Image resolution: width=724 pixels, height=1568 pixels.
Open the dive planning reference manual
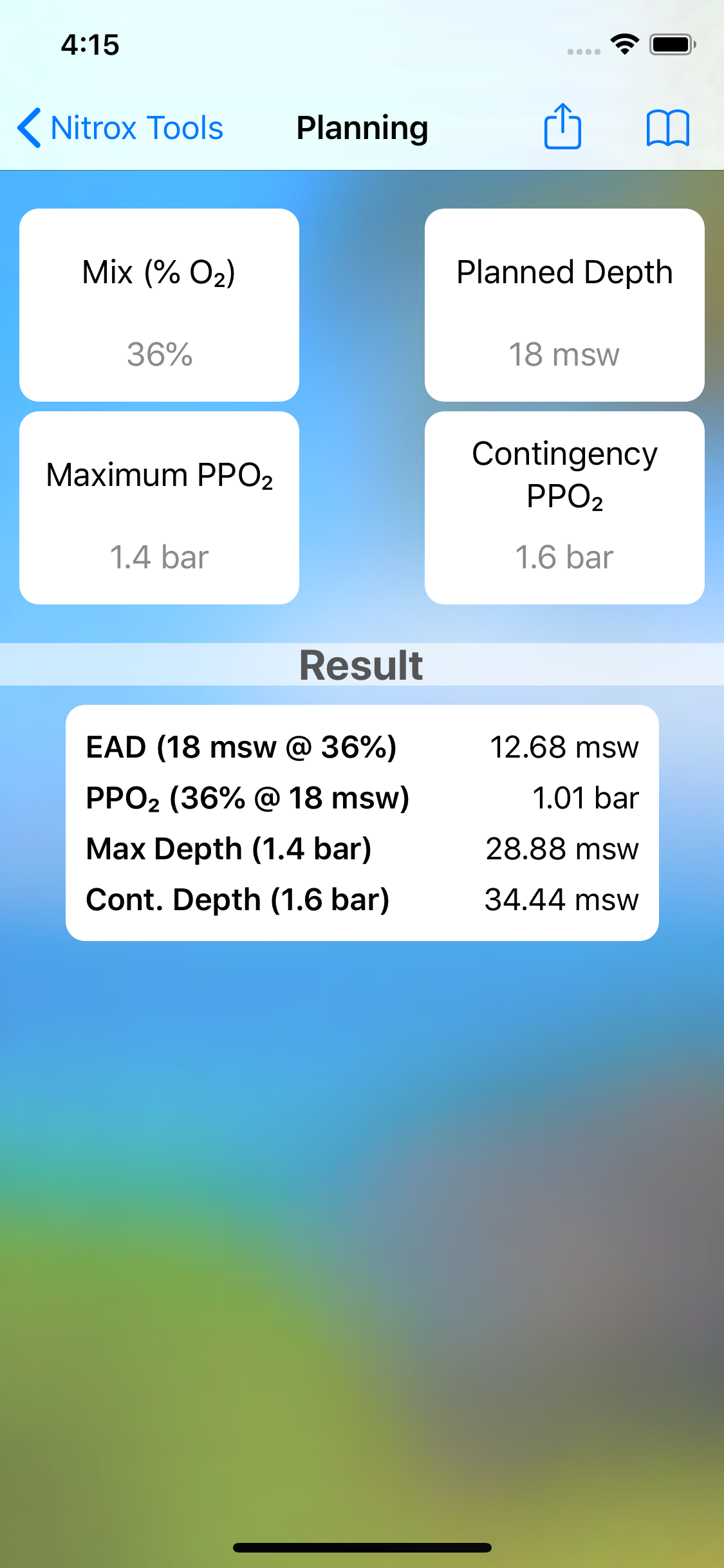(x=668, y=127)
